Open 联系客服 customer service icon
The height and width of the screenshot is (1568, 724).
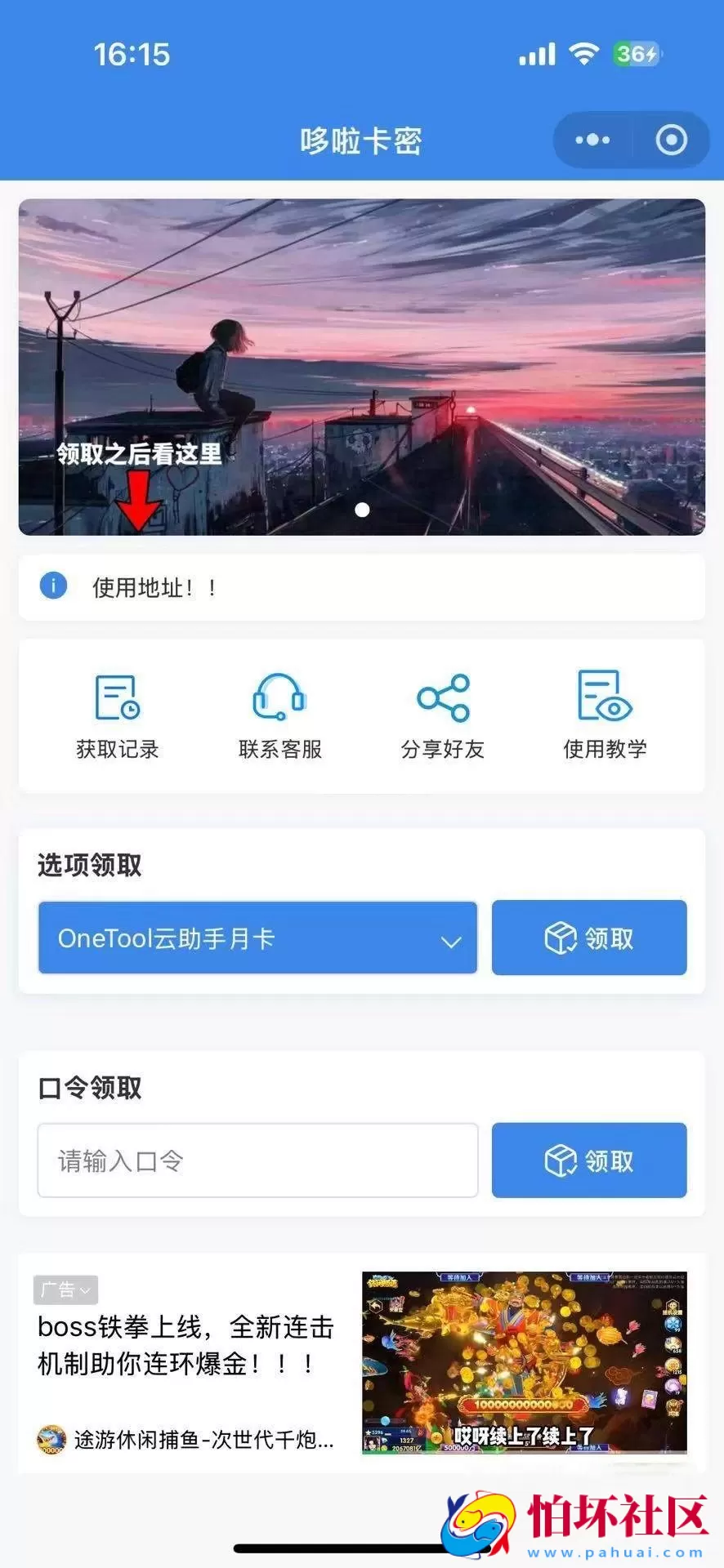coord(279,698)
